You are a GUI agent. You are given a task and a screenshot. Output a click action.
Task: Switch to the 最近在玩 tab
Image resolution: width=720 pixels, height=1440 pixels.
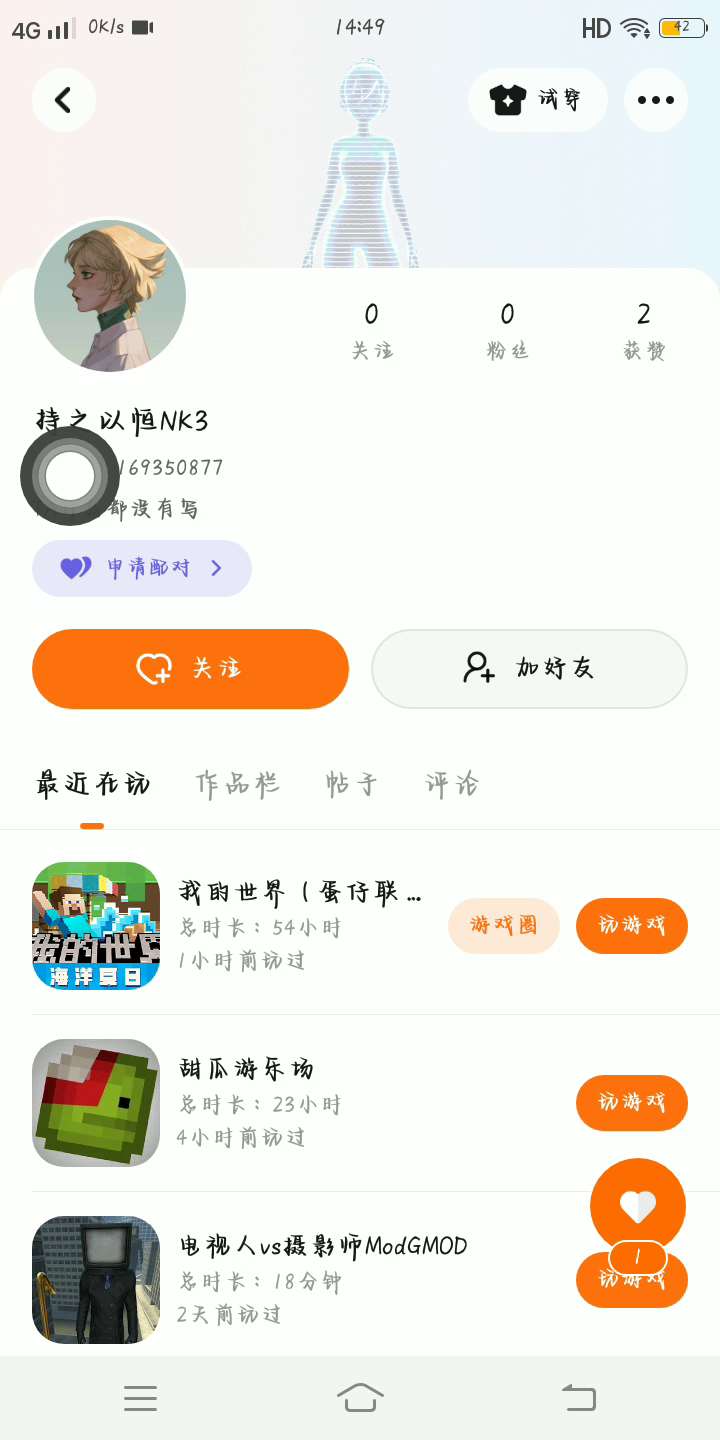(x=92, y=784)
